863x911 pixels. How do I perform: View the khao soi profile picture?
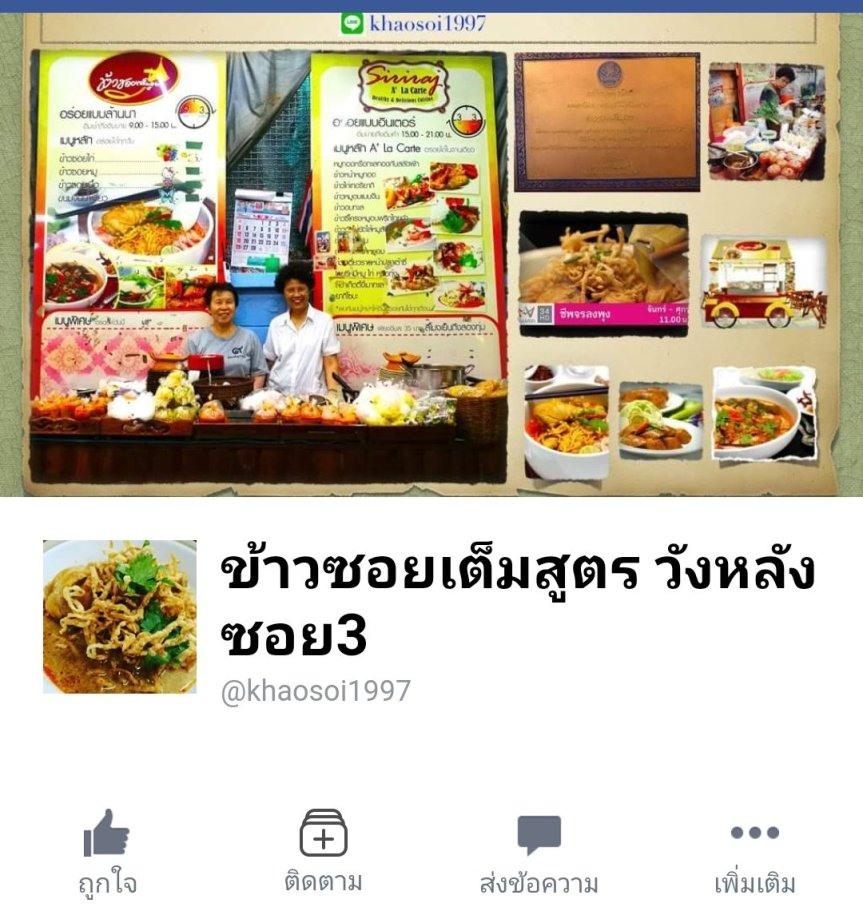point(120,616)
